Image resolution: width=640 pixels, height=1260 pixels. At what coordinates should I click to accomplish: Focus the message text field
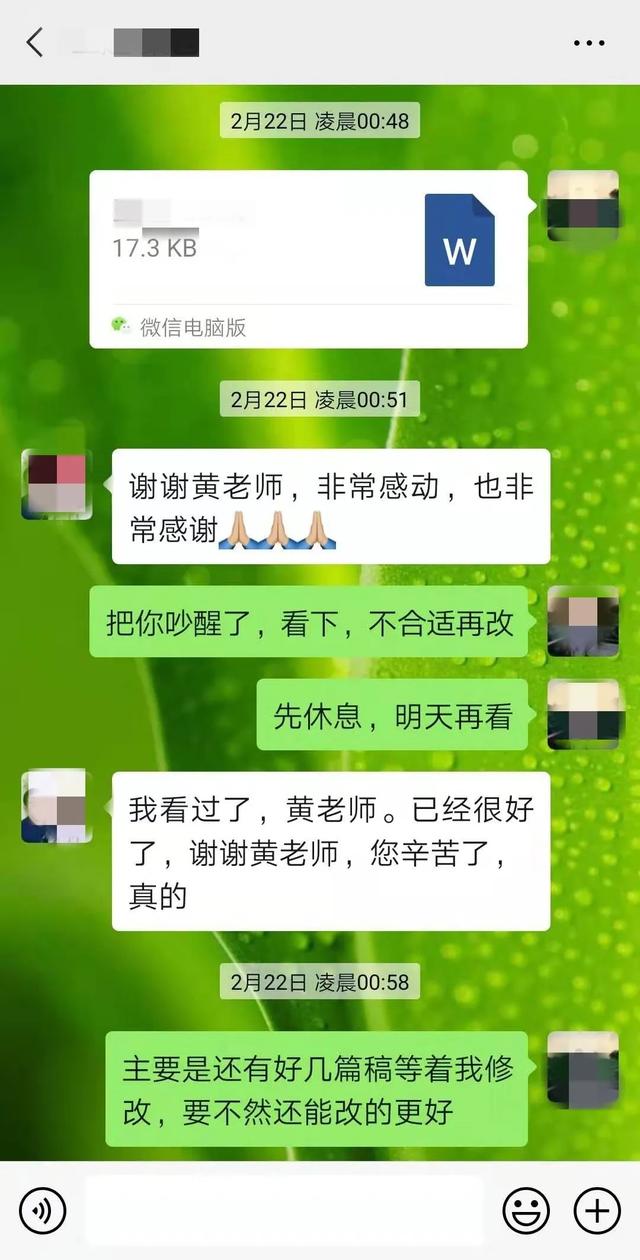point(283,1211)
